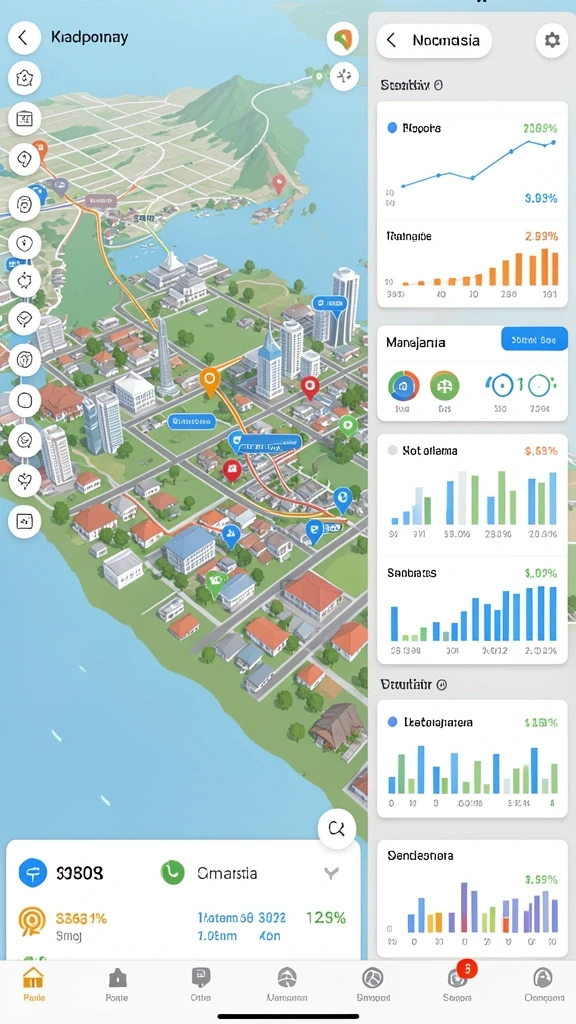Open the Mamanan tab

[287, 984]
